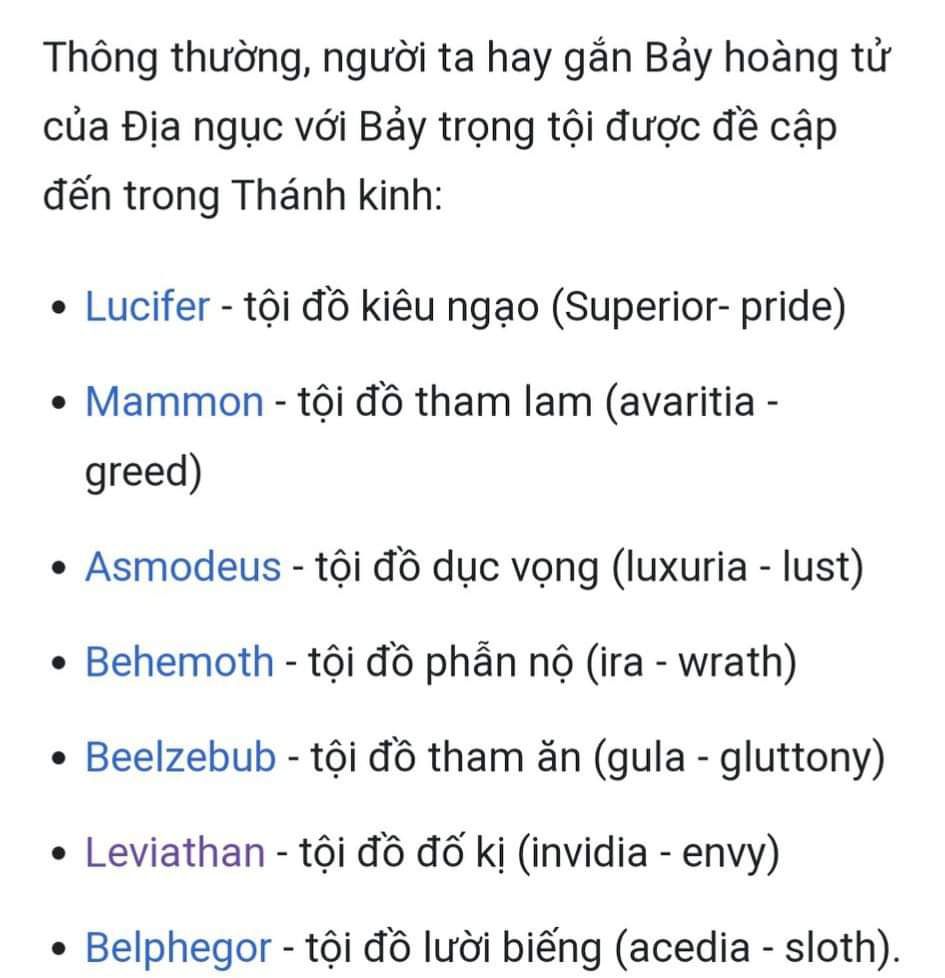Open the Mammon article link

(x=174, y=401)
